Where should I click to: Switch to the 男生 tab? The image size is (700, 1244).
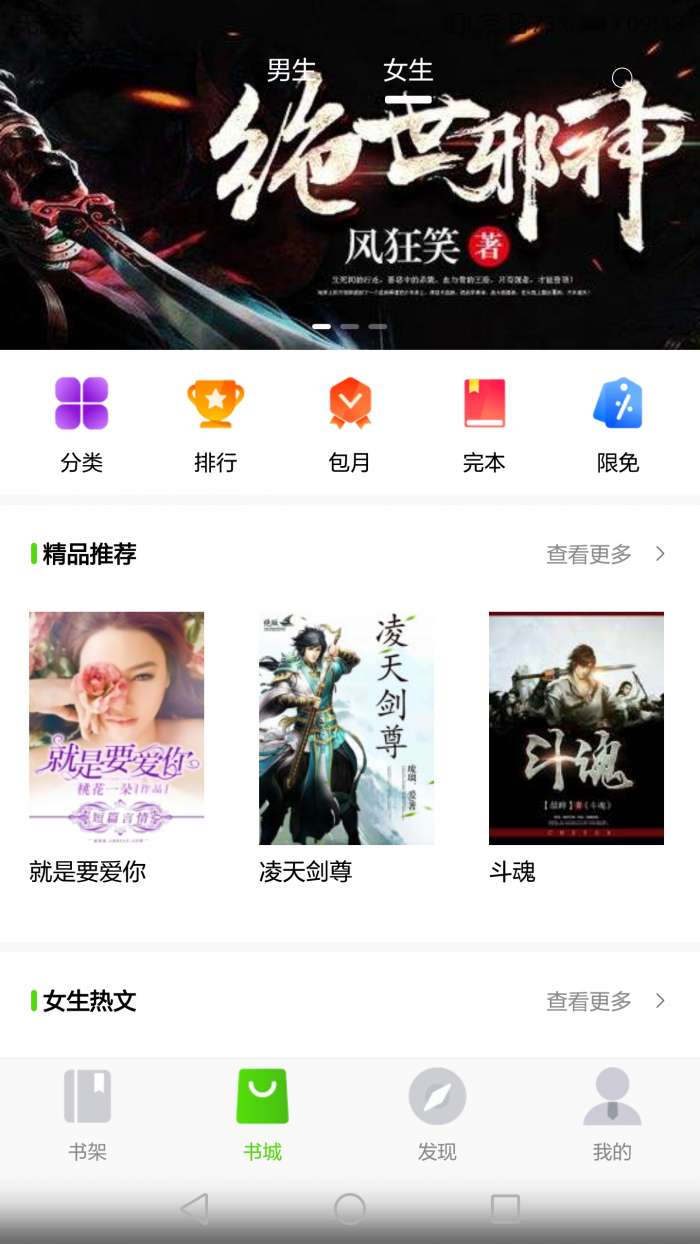tap(291, 71)
